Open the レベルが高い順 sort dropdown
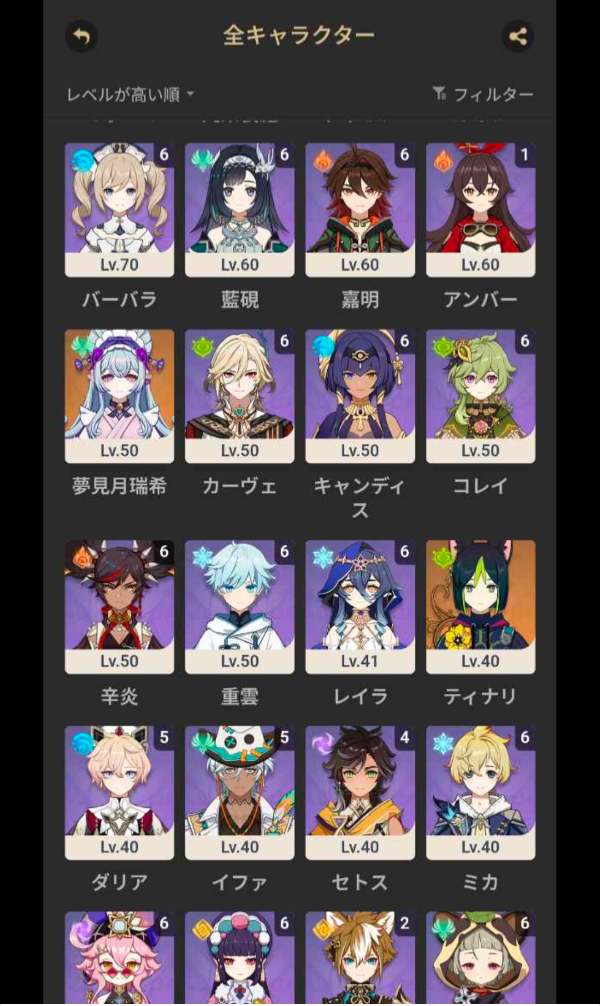The image size is (600, 1006). pos(130,95)
